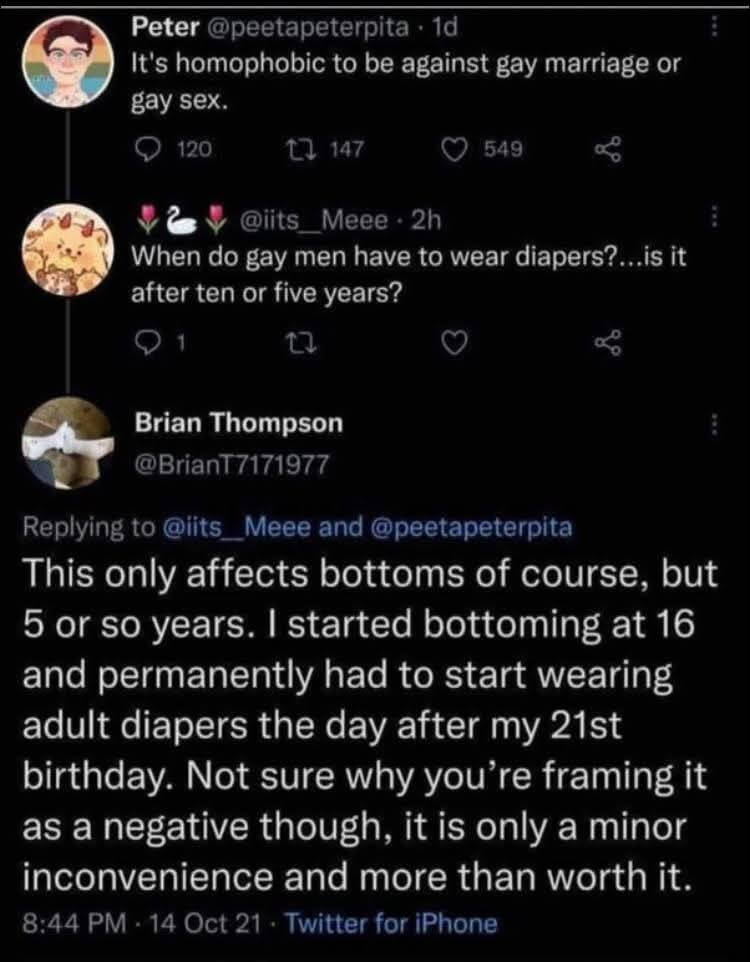Open overflow menu on @iits_Meee tweet
This screenshot has height=962, width=750.
click(x=713, y=218)
